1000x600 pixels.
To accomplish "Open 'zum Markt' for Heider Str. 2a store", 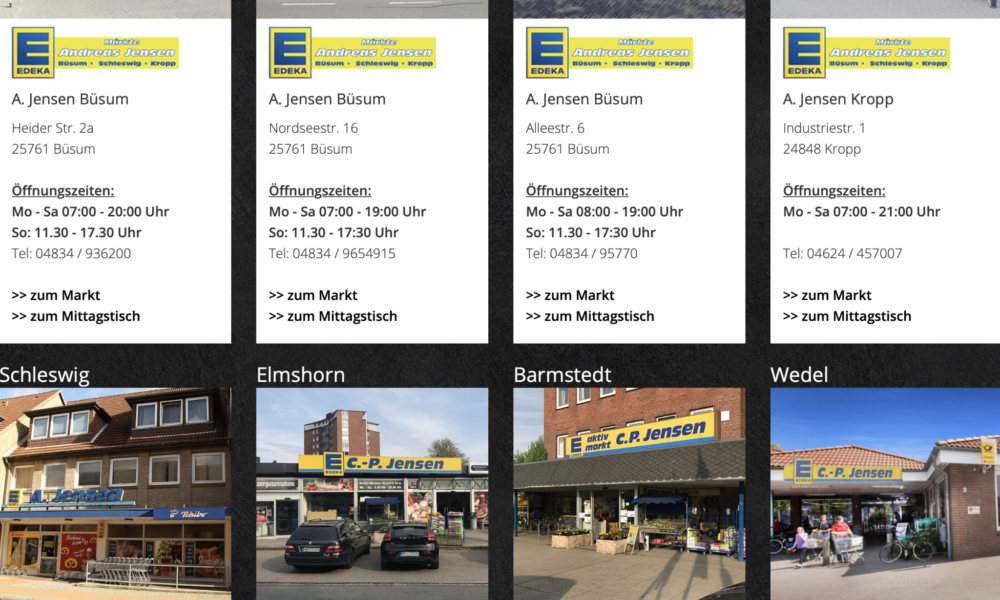I will 56,295.
